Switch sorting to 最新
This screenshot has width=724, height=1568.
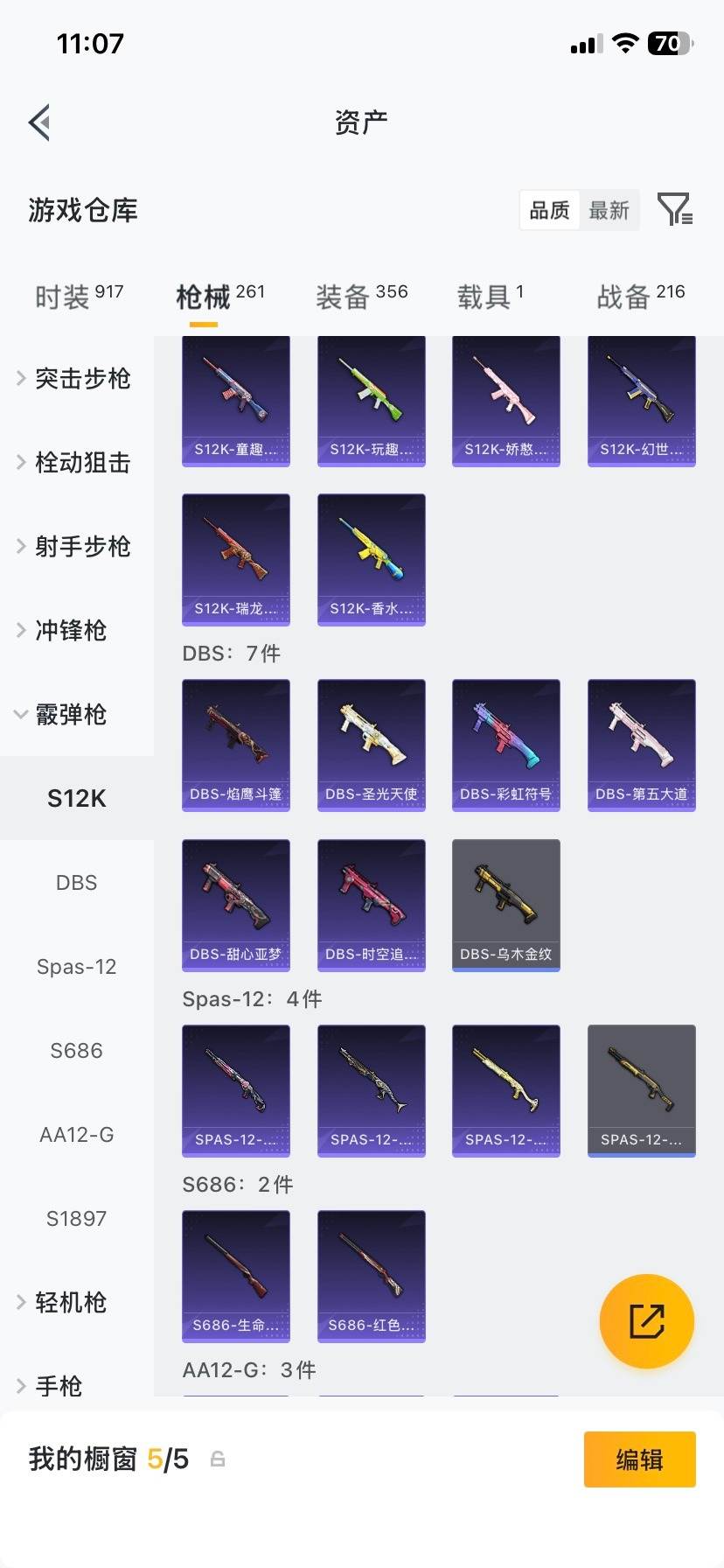tap(609, 210)
